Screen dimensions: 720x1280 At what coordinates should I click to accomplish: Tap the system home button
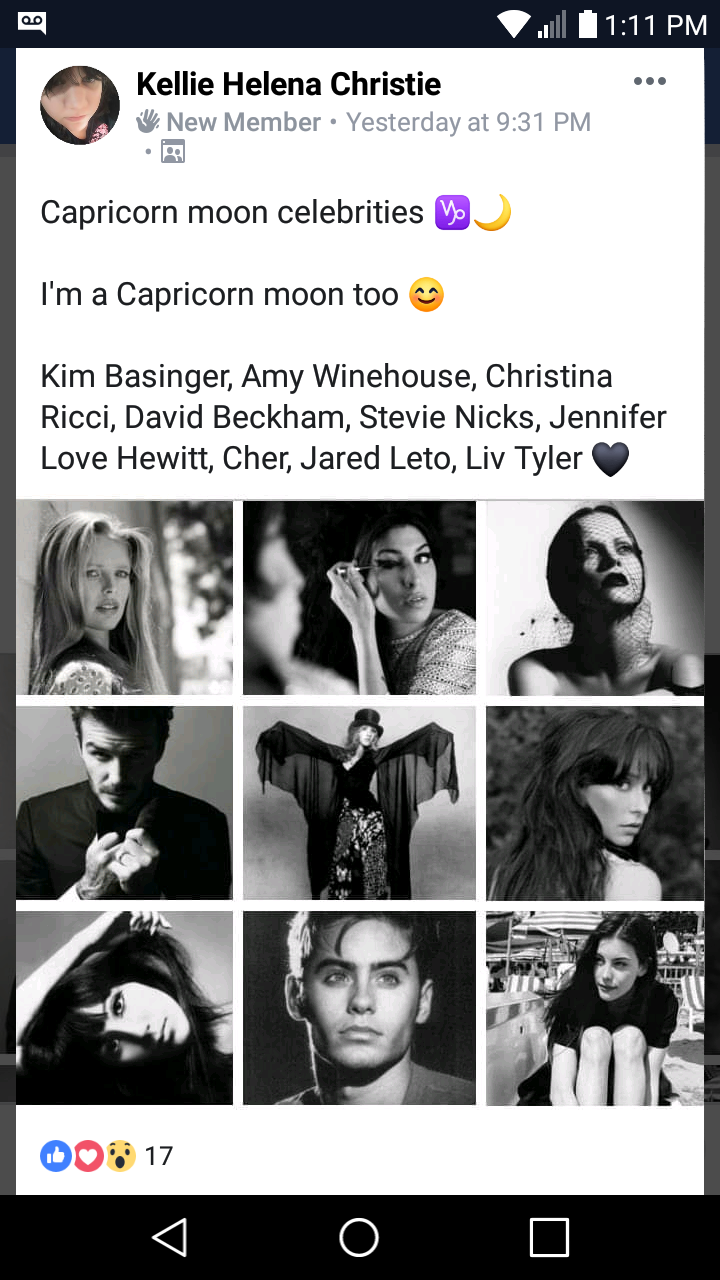coord(359,1237)
